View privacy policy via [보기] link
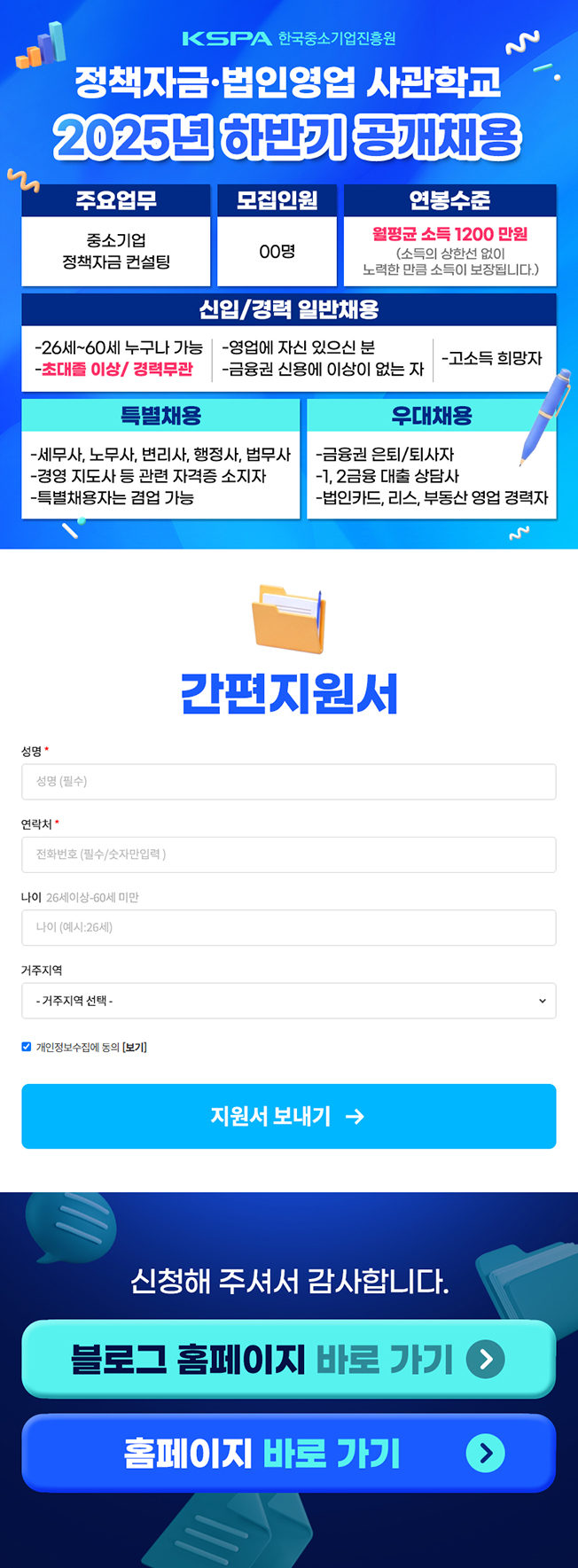578x1568 pixels. (135, 1048)
